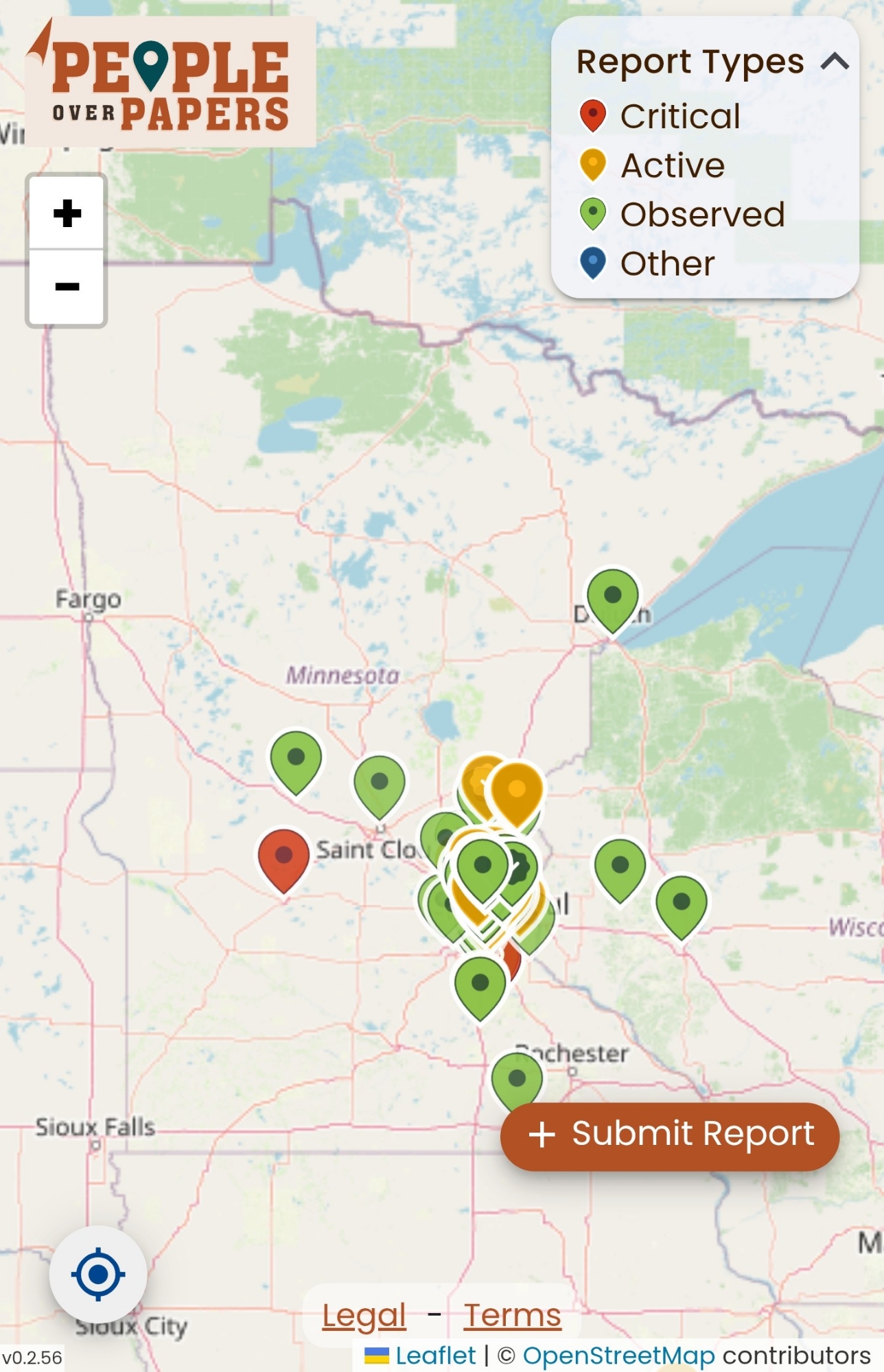This screenshot has width=884, height=1372.
Task: Select the green marker near Rochester
Action: (517, 1079)
